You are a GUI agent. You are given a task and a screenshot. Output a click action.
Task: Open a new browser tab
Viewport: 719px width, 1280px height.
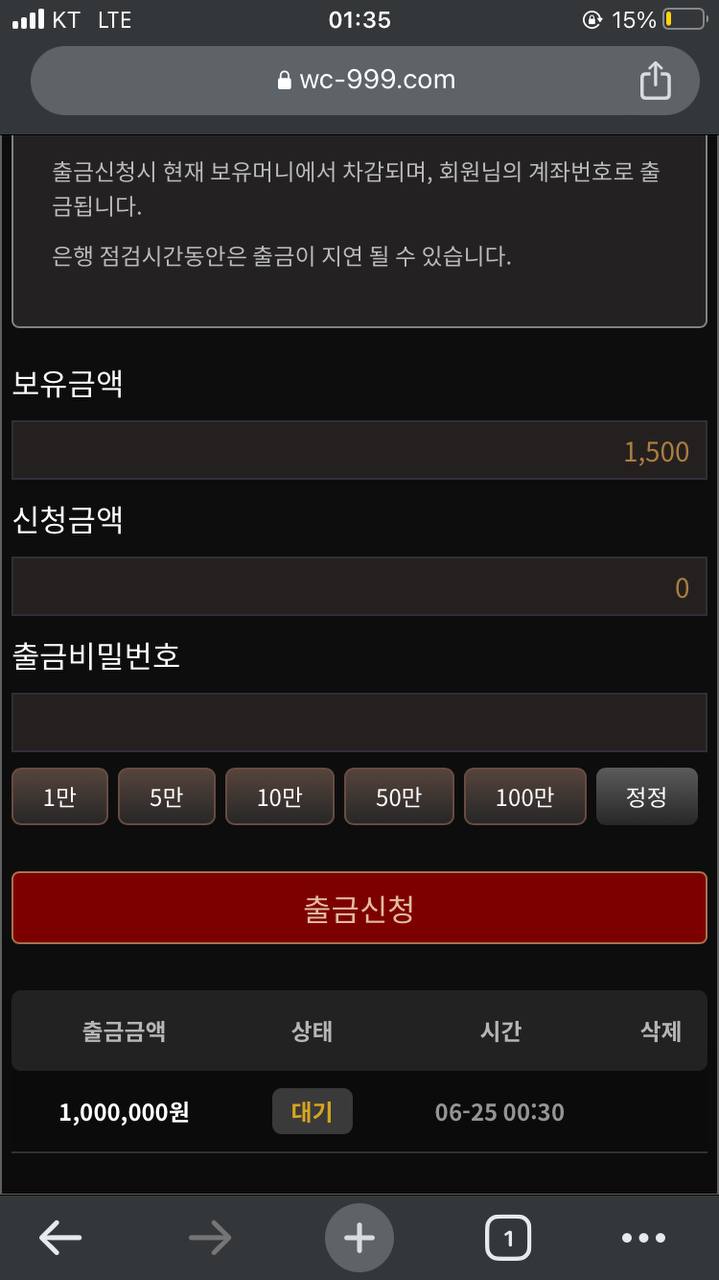pyautogui.click(x=359, y=1238)
